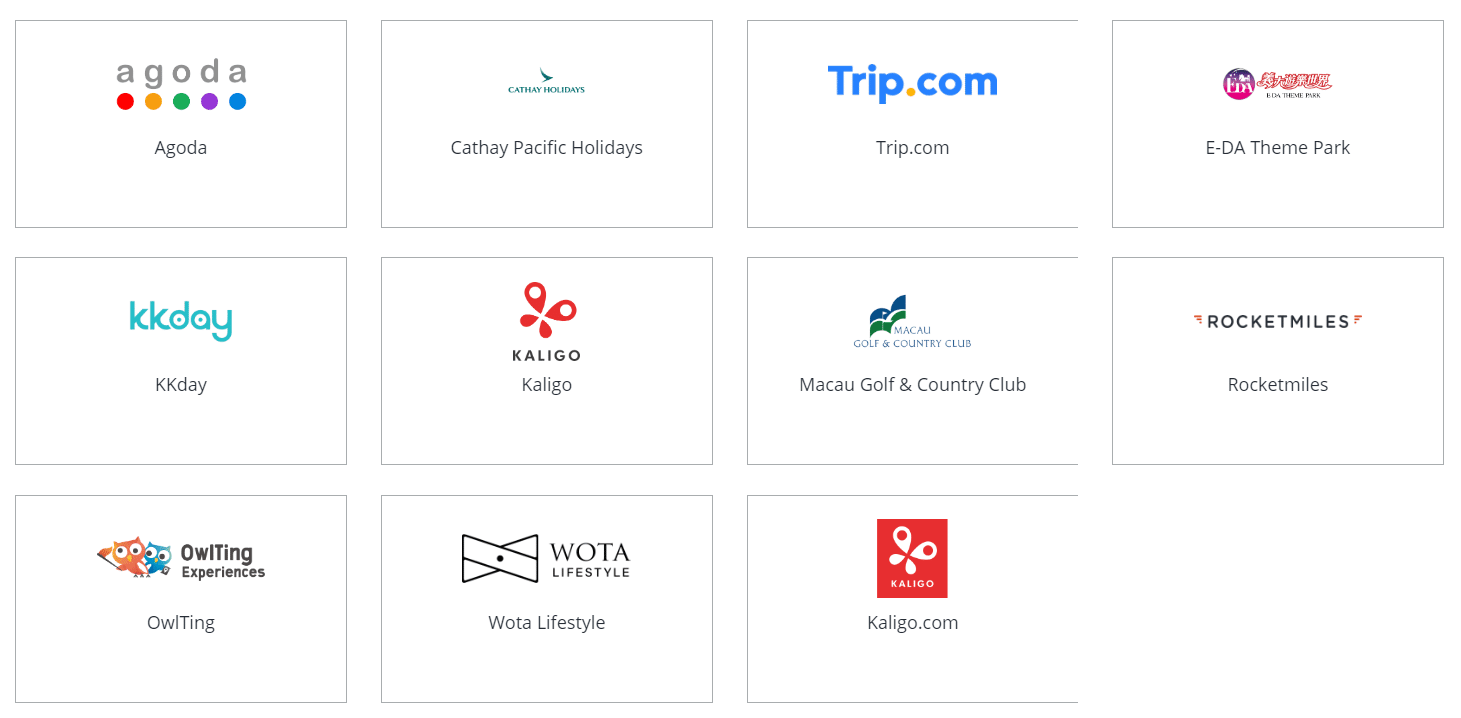Open Macau Golf & Country Club card
Viewport: 1461px width, 718px height.
(x=912, y=361)
